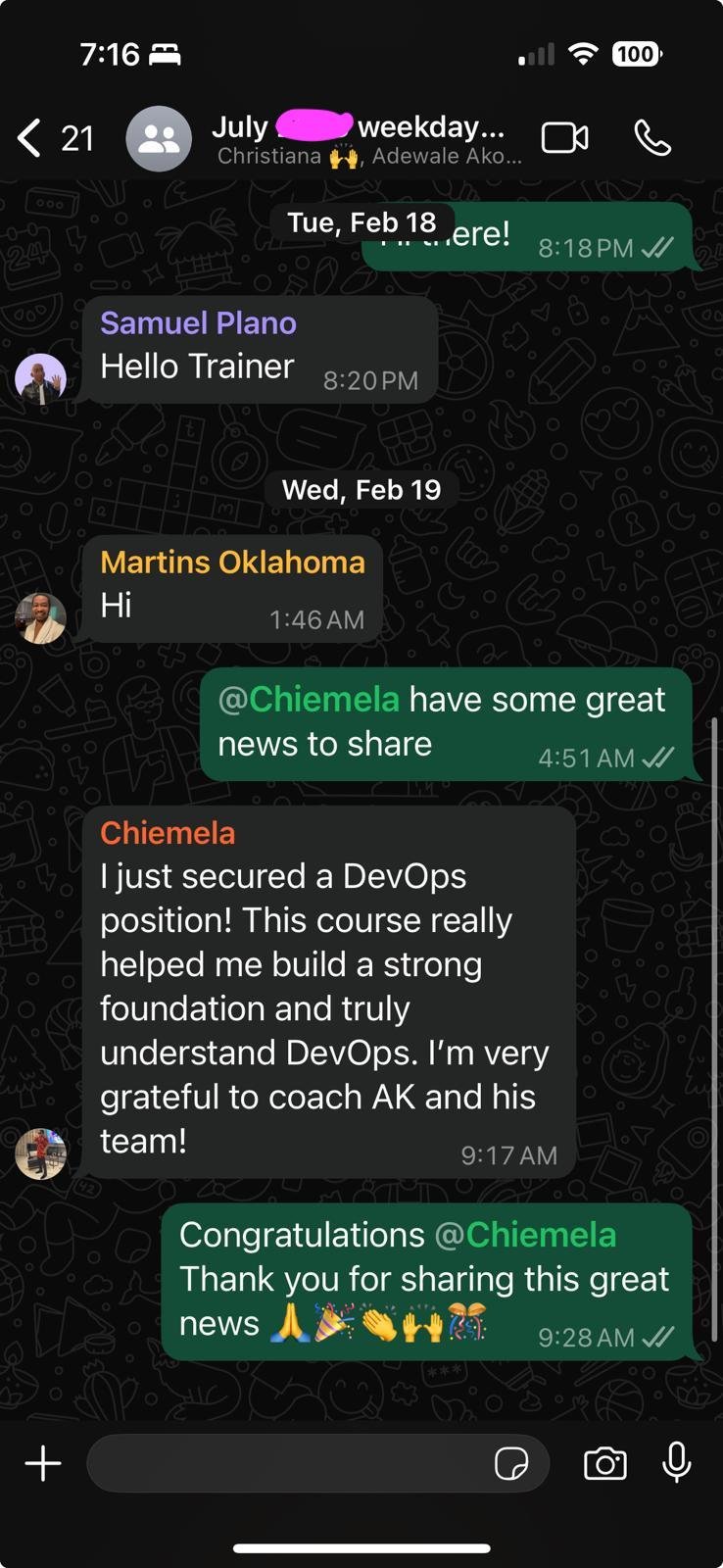Open group info from the header title
The width and height of the screenshot is (723, 1568).
coord(368,139)
